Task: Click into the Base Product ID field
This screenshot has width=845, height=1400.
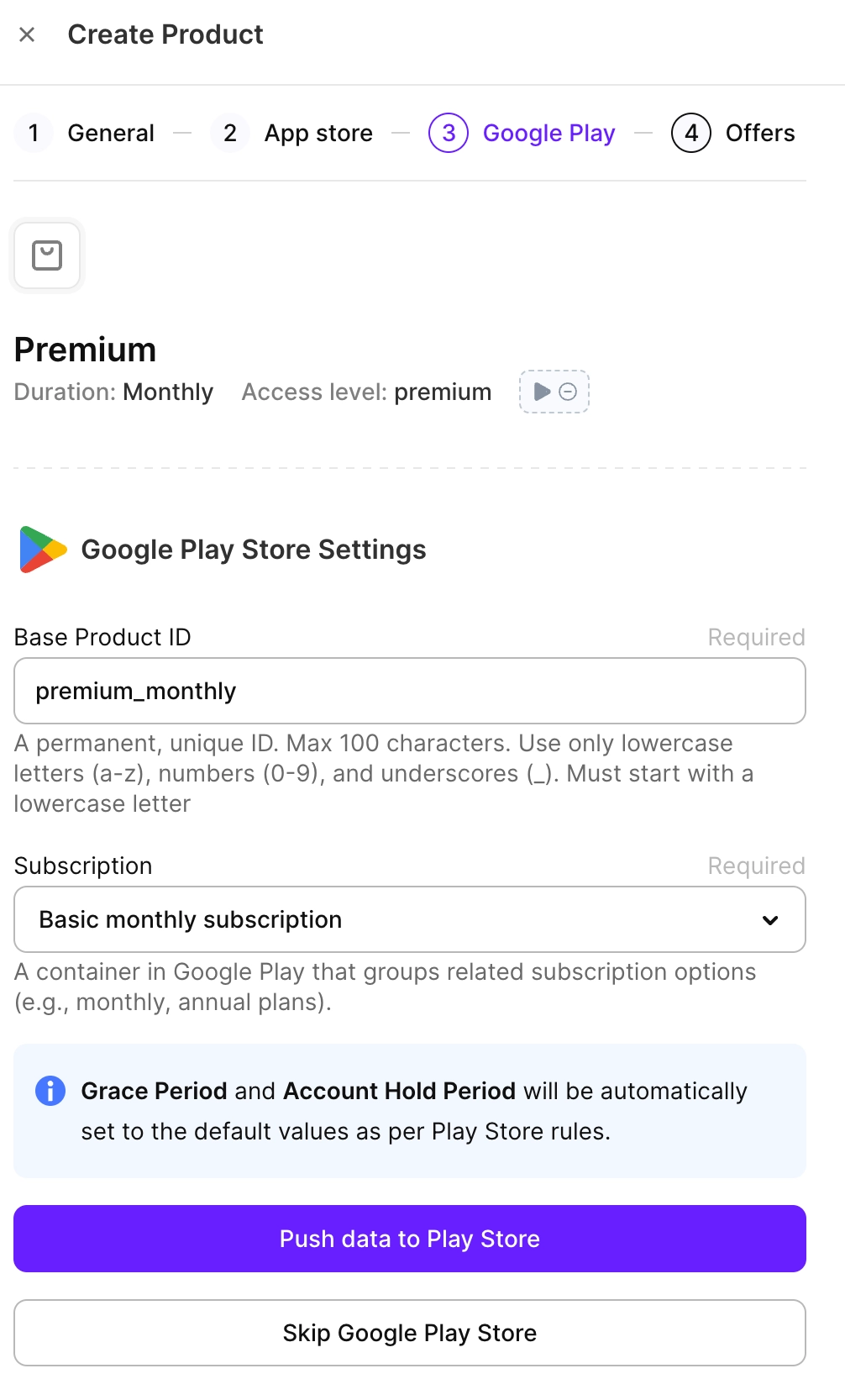Action: tap(409, 691)
